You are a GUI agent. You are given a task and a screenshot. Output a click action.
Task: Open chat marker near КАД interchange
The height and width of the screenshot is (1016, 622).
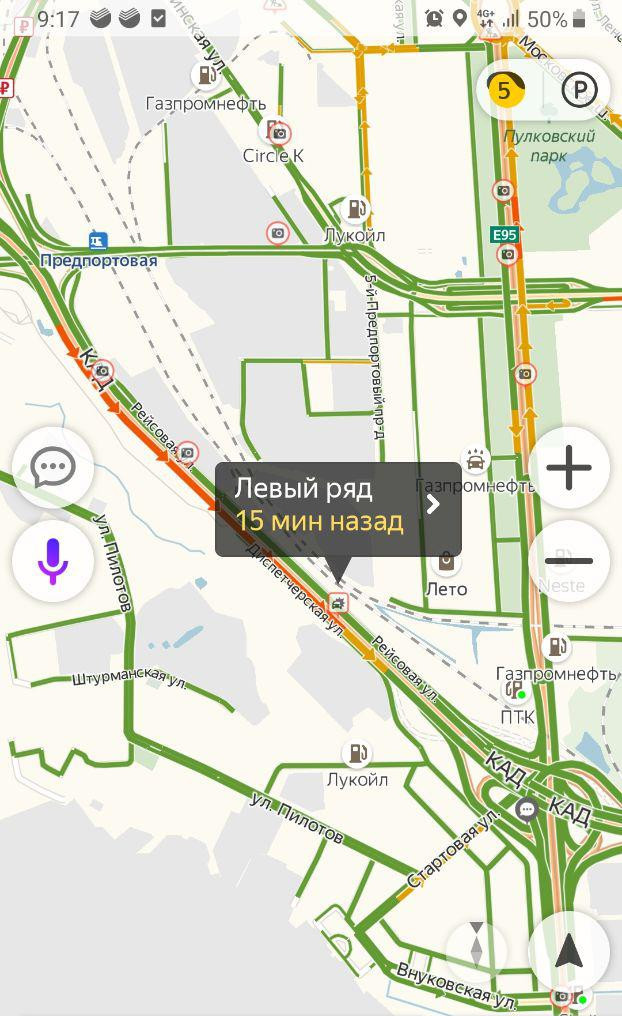point(526,808)
